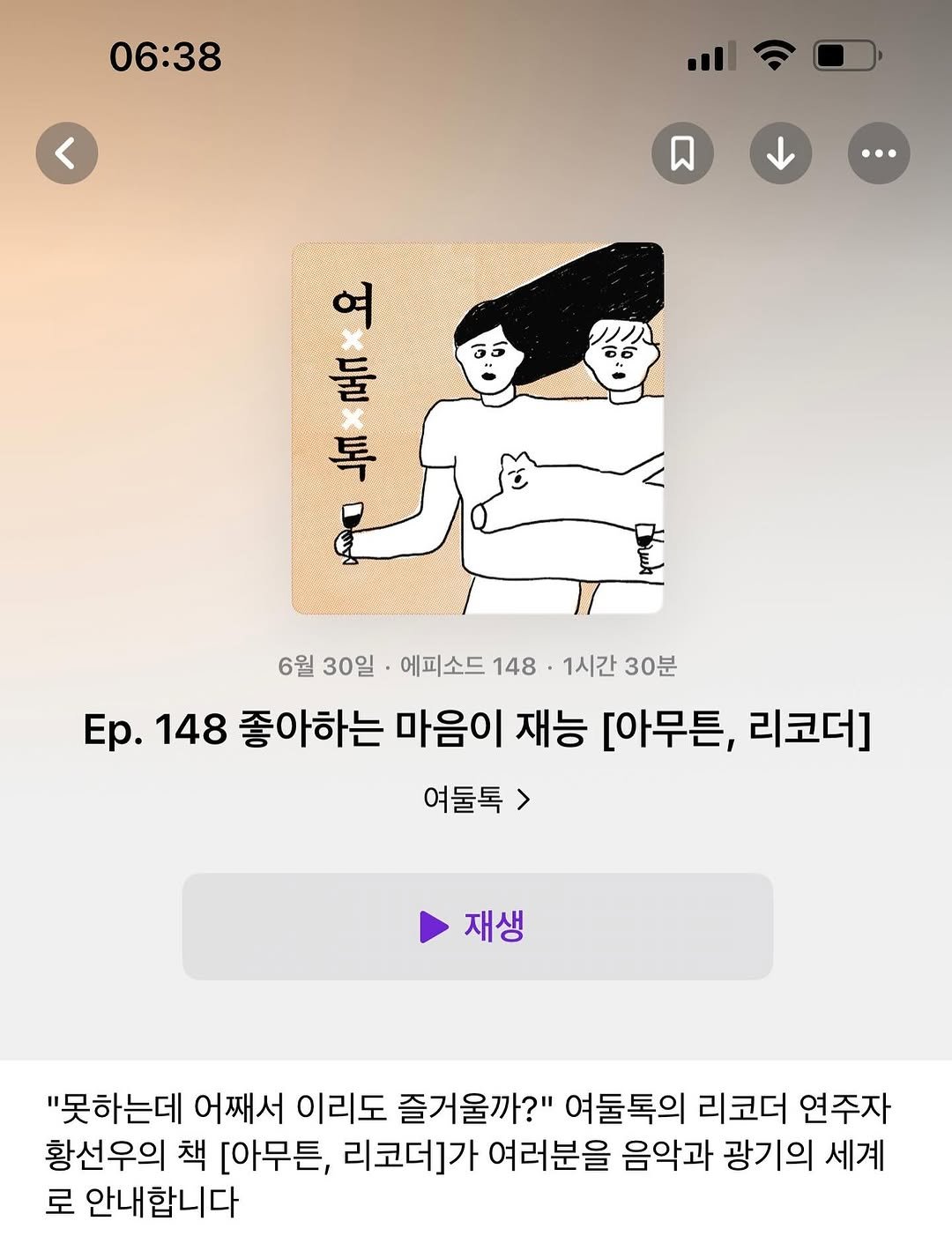Image resolution: width=952 pixels, height=1236 pixels.
Task: Download episode 148
Action: (780, 153)
